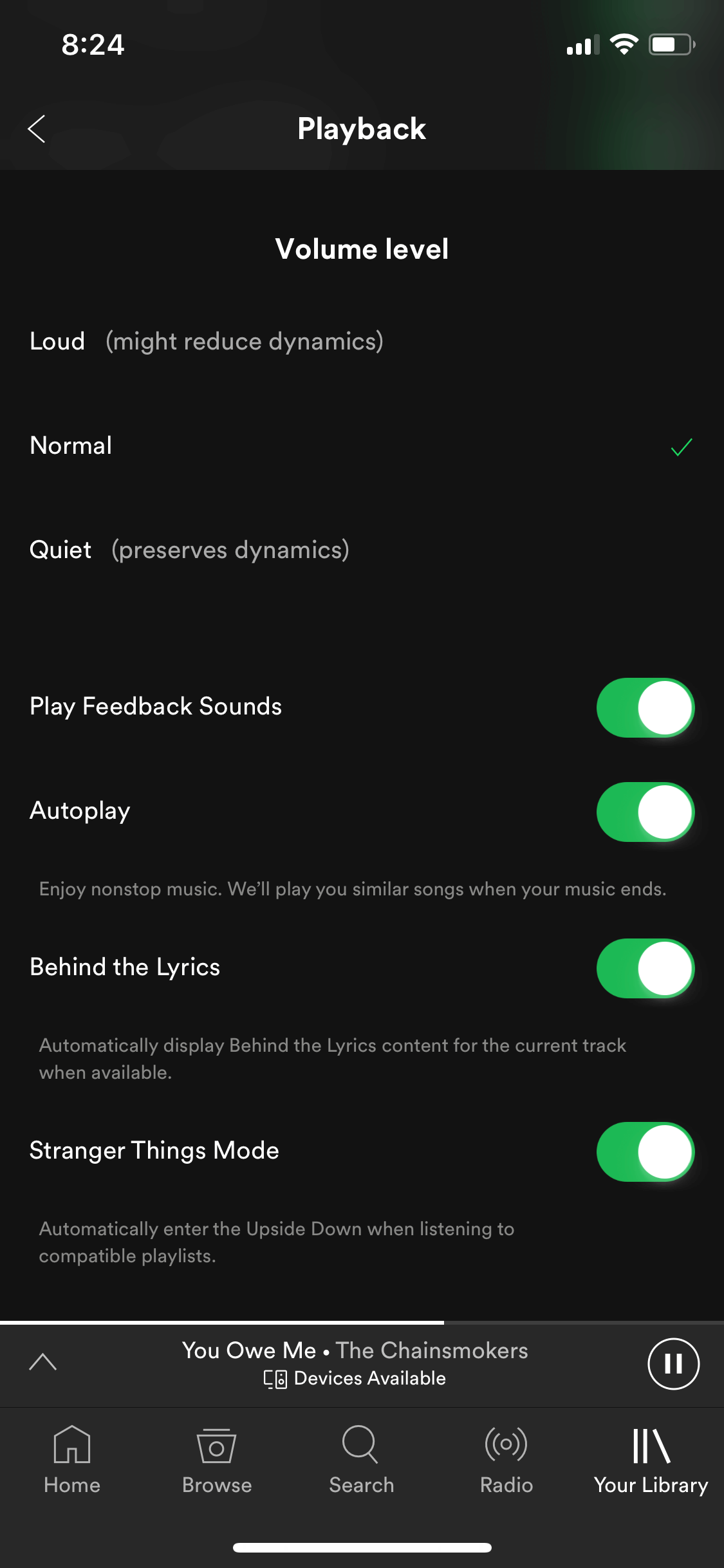This screenshot has width=724, height=1568.
Task: Open Devices Available picker
Action: pos(355,1378)
